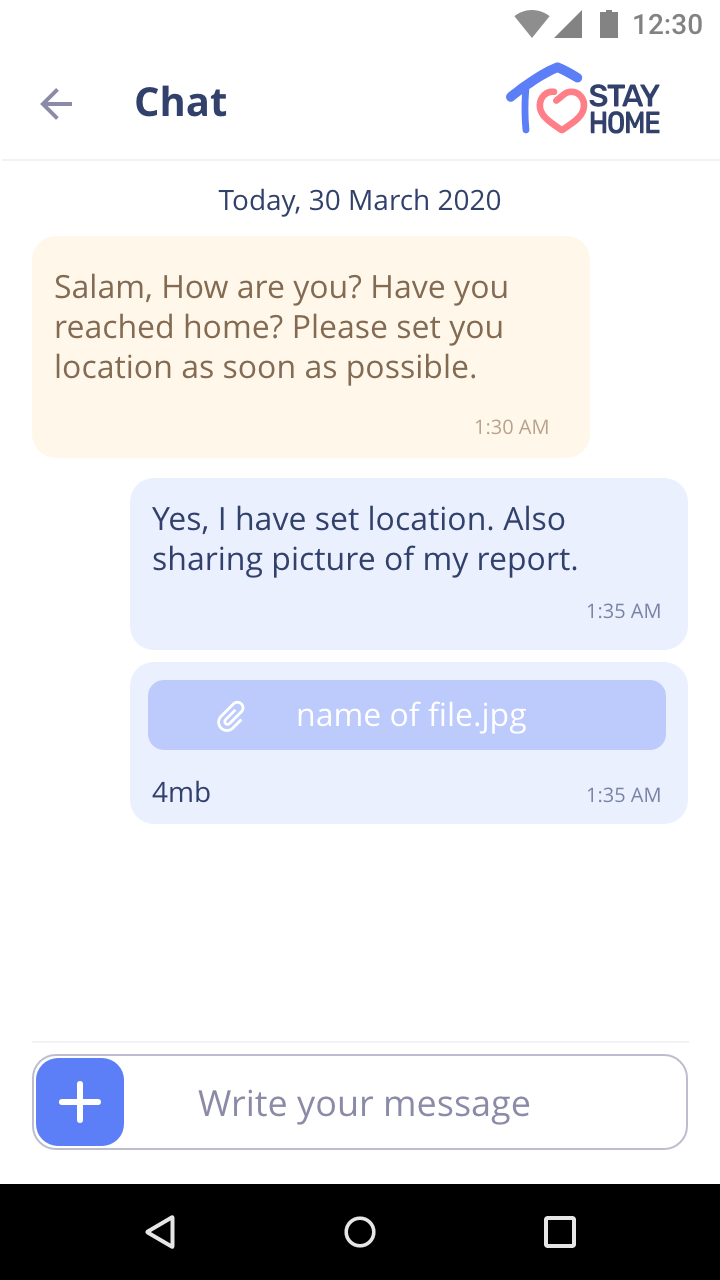Tap the back arrow to leave Chat
The width and height of the screenshot is (720, 1280).
tap(56, 103)
